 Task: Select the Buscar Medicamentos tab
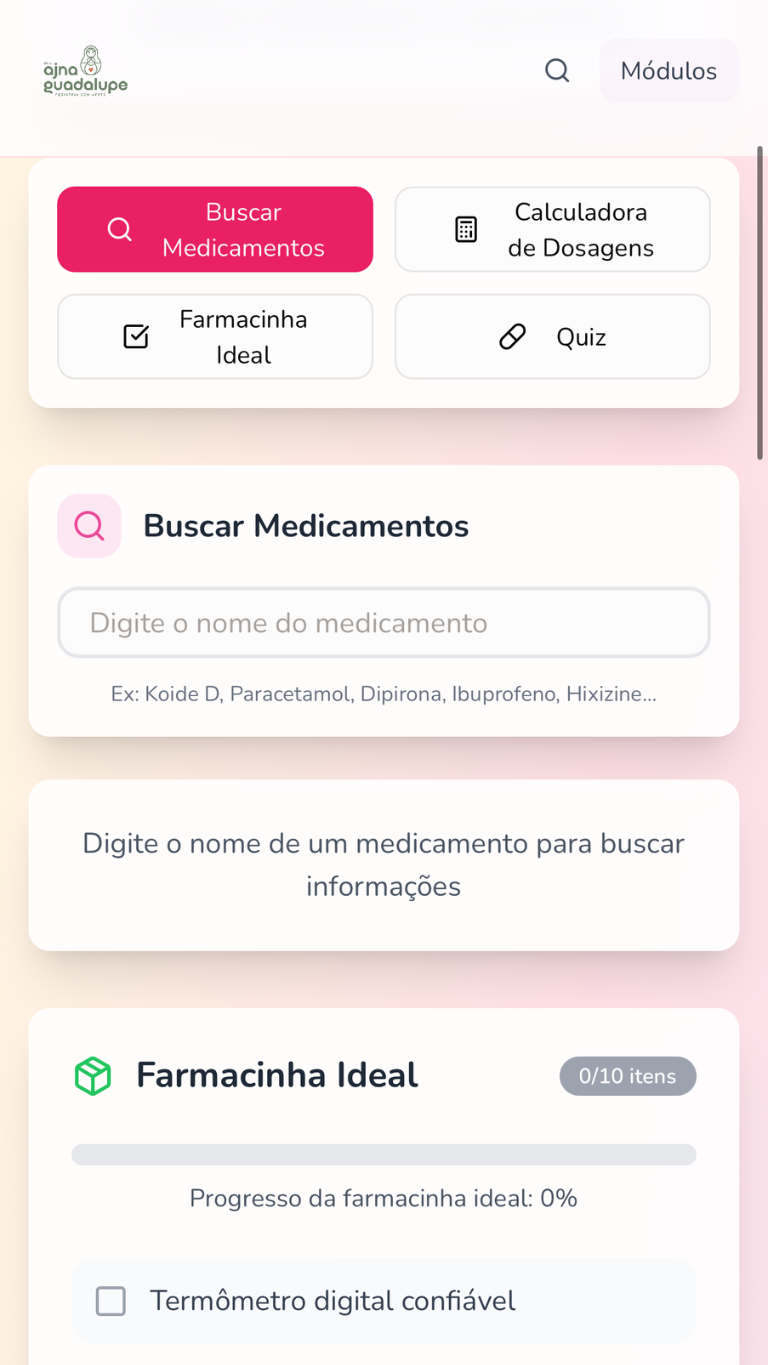click(215, 229)
